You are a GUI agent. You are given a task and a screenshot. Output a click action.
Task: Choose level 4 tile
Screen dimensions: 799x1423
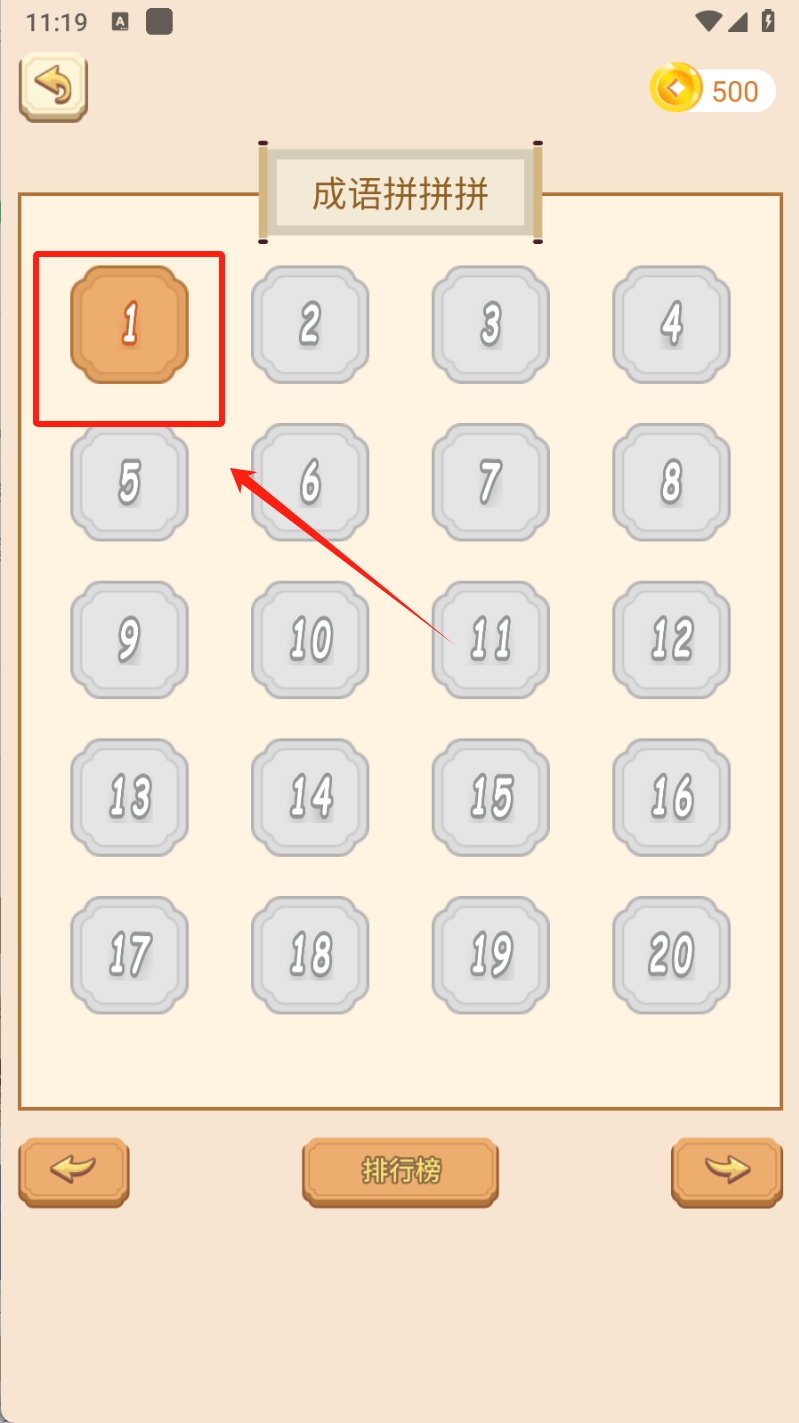pyautogui.click(x=671, y=324)
